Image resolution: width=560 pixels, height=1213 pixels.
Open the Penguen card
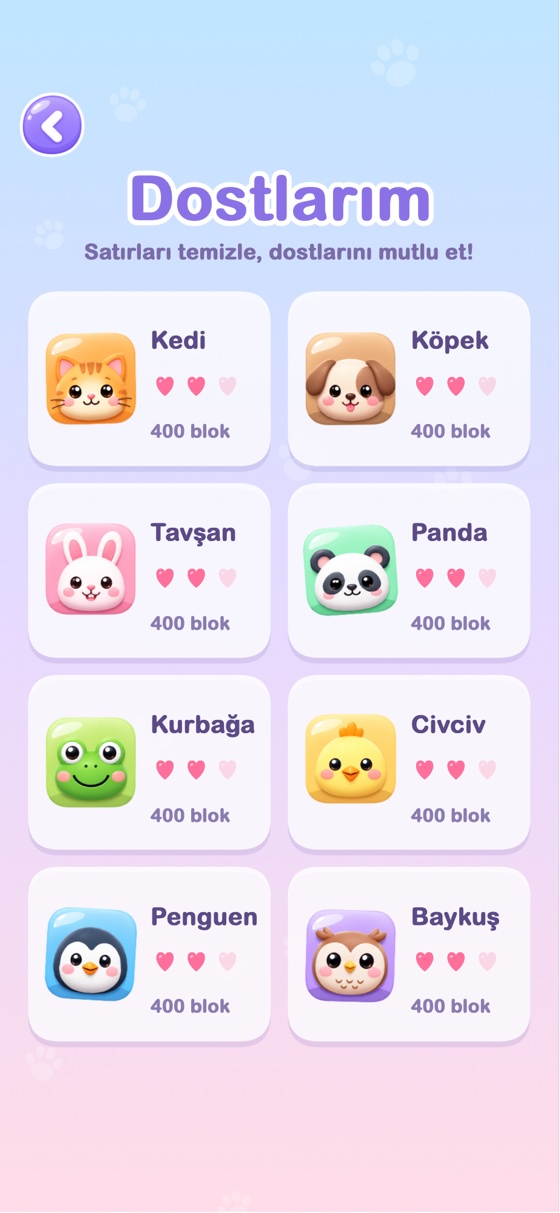click(149, 954)
